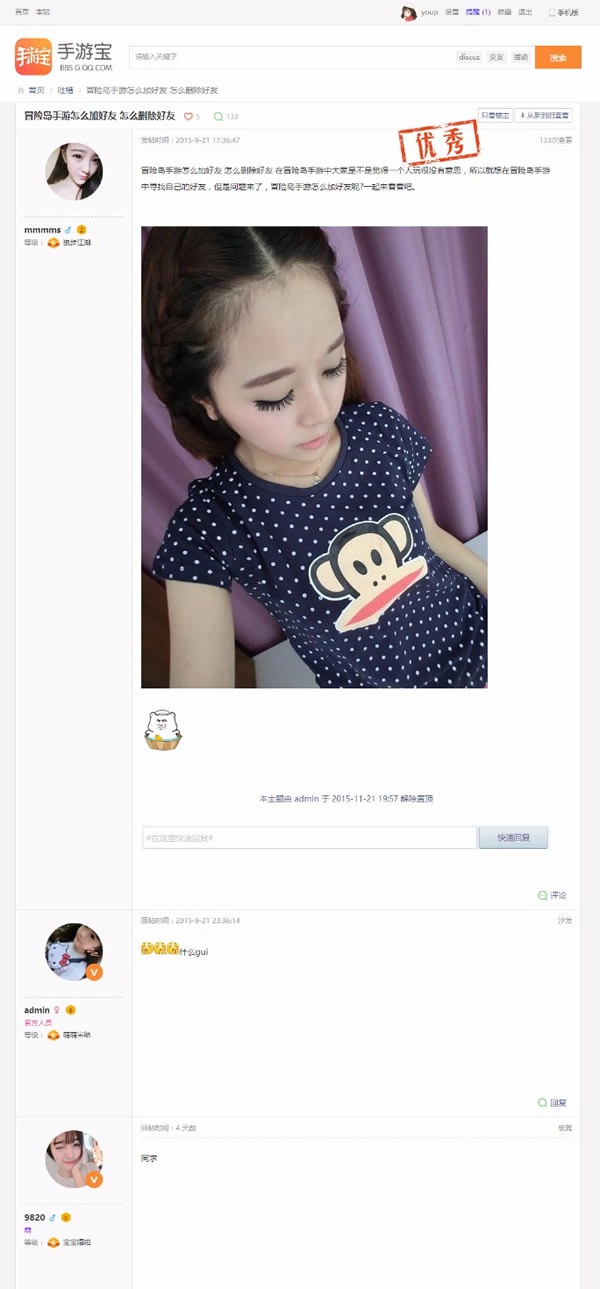600x1289 pixels.
Task: Switch to 手机版 mobile version
Action: pyautogui.click(x=563, y=12)
